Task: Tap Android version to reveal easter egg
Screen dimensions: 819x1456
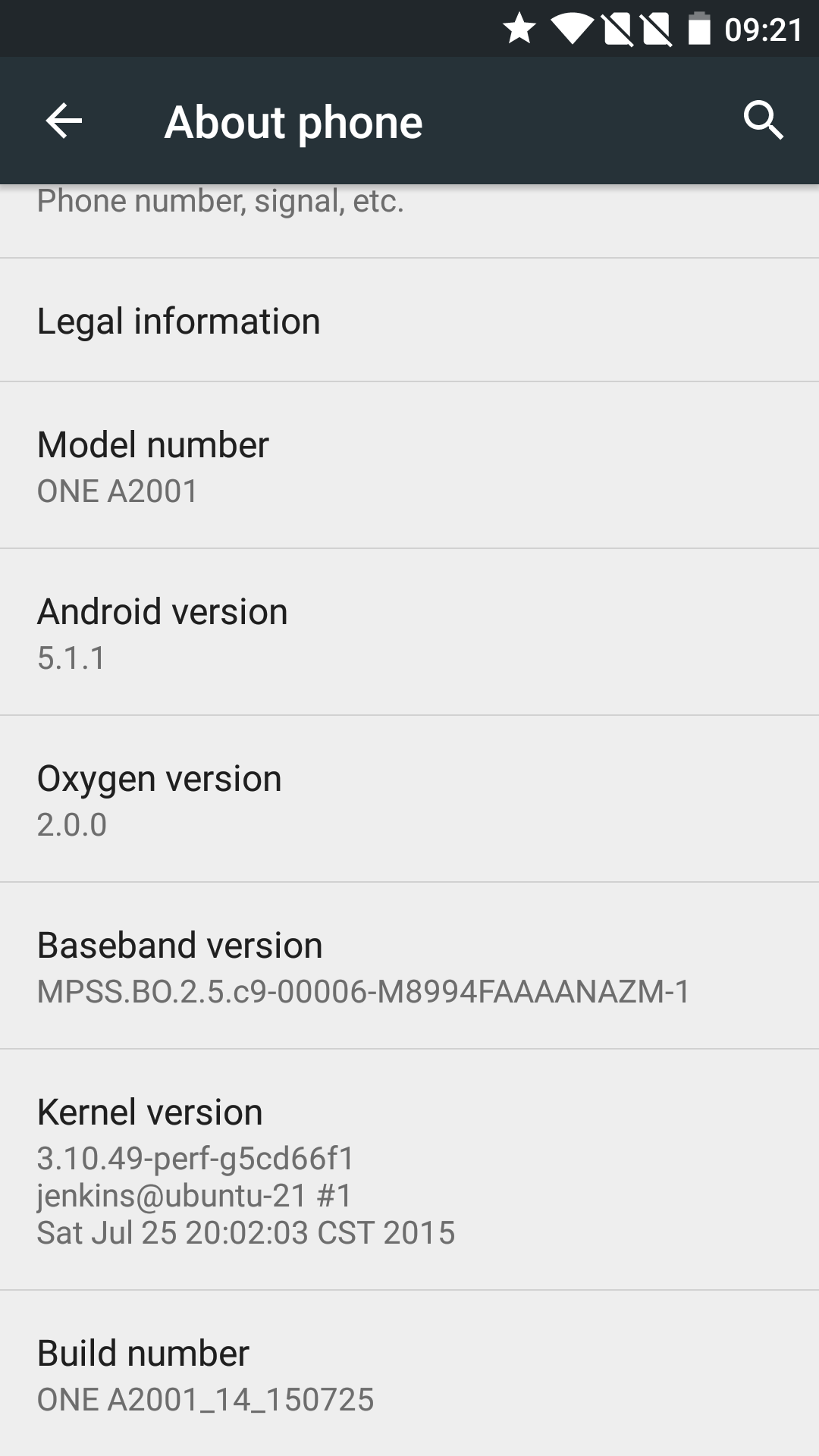Action: point(409,630)
